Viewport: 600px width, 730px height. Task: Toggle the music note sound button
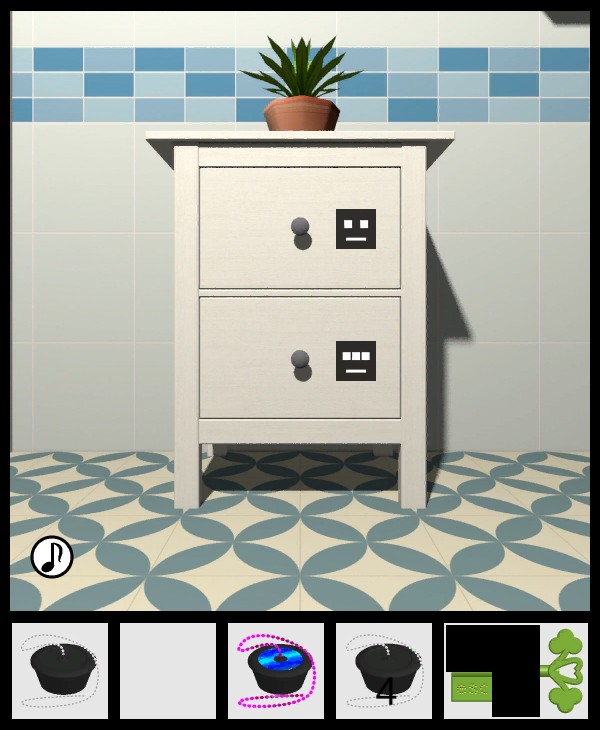52,557
